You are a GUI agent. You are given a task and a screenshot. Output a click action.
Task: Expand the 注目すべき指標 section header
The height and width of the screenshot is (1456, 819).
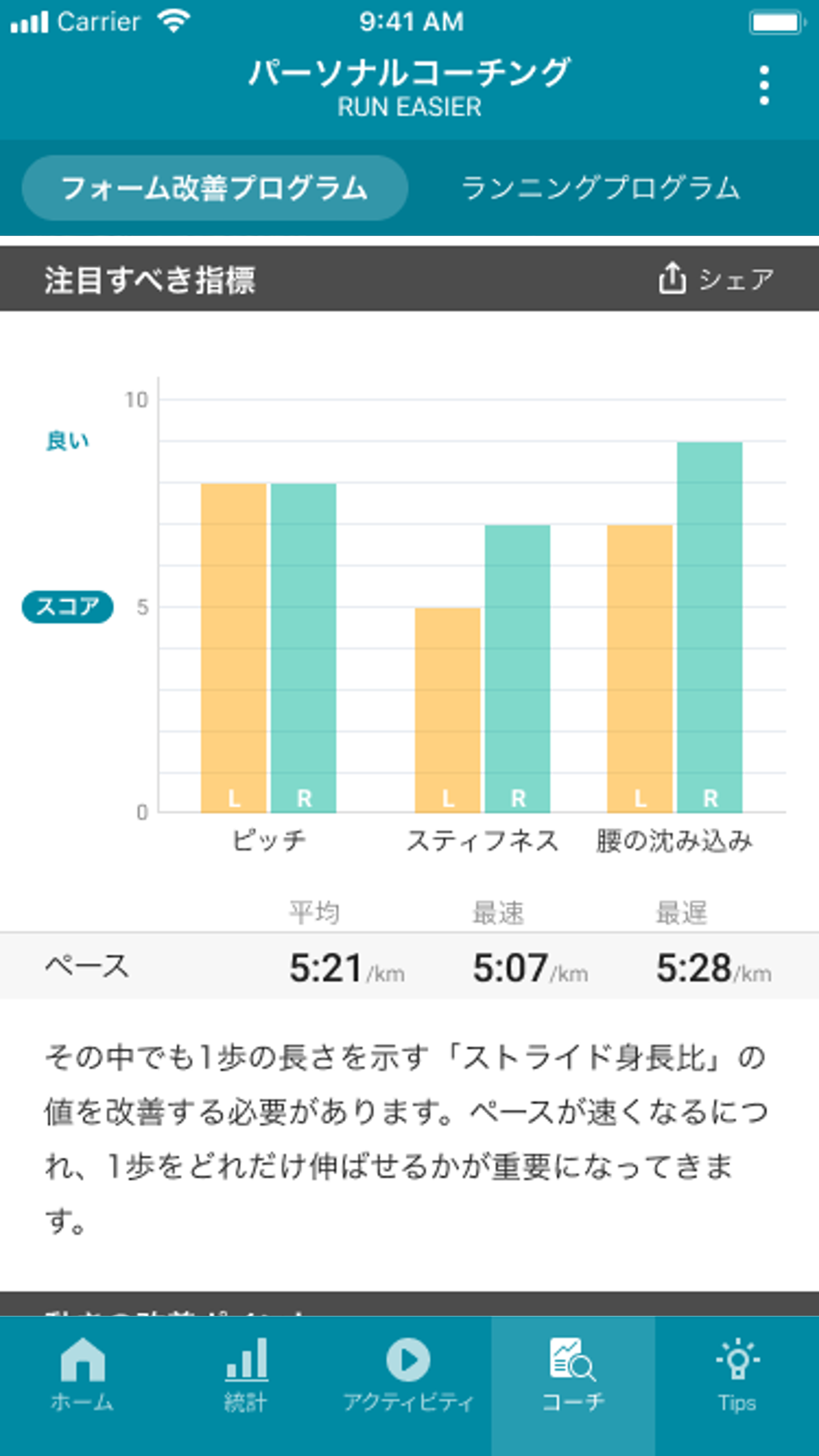coord(149,278)
